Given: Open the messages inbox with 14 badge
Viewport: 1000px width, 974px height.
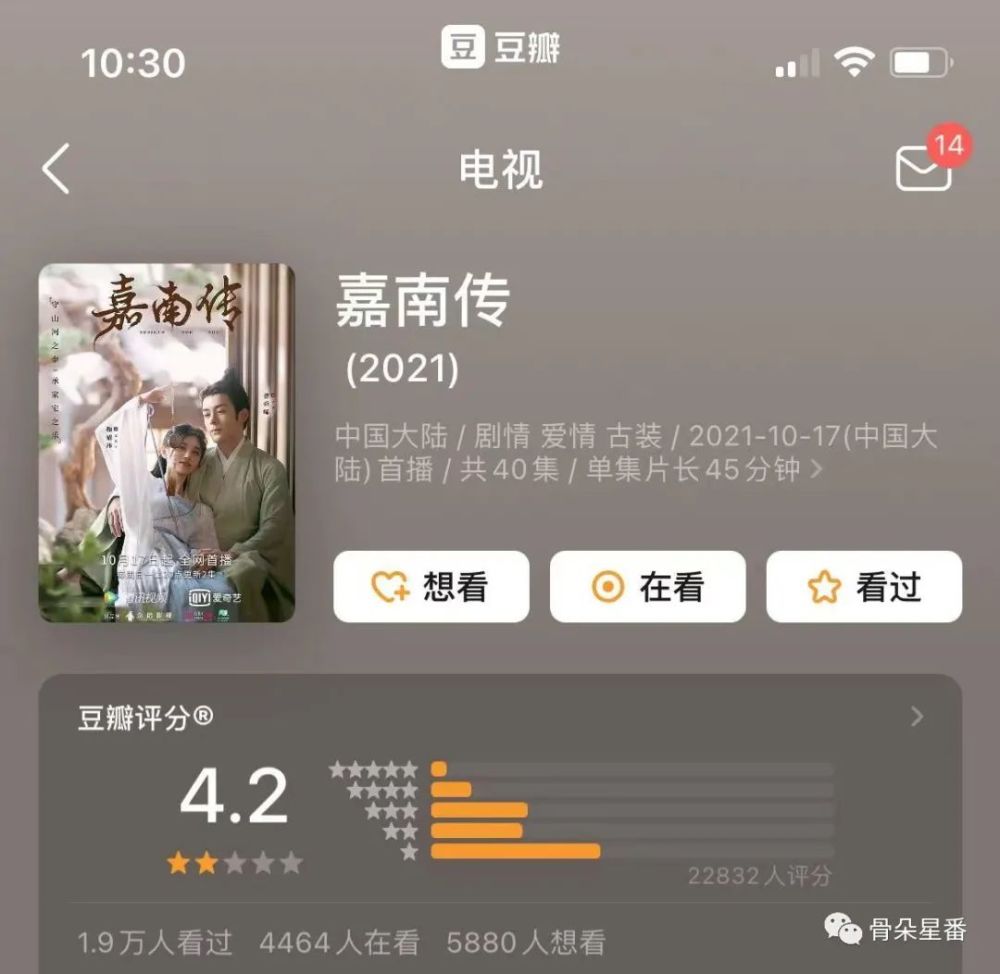Looking at the screenshot, I should (922, 168).
